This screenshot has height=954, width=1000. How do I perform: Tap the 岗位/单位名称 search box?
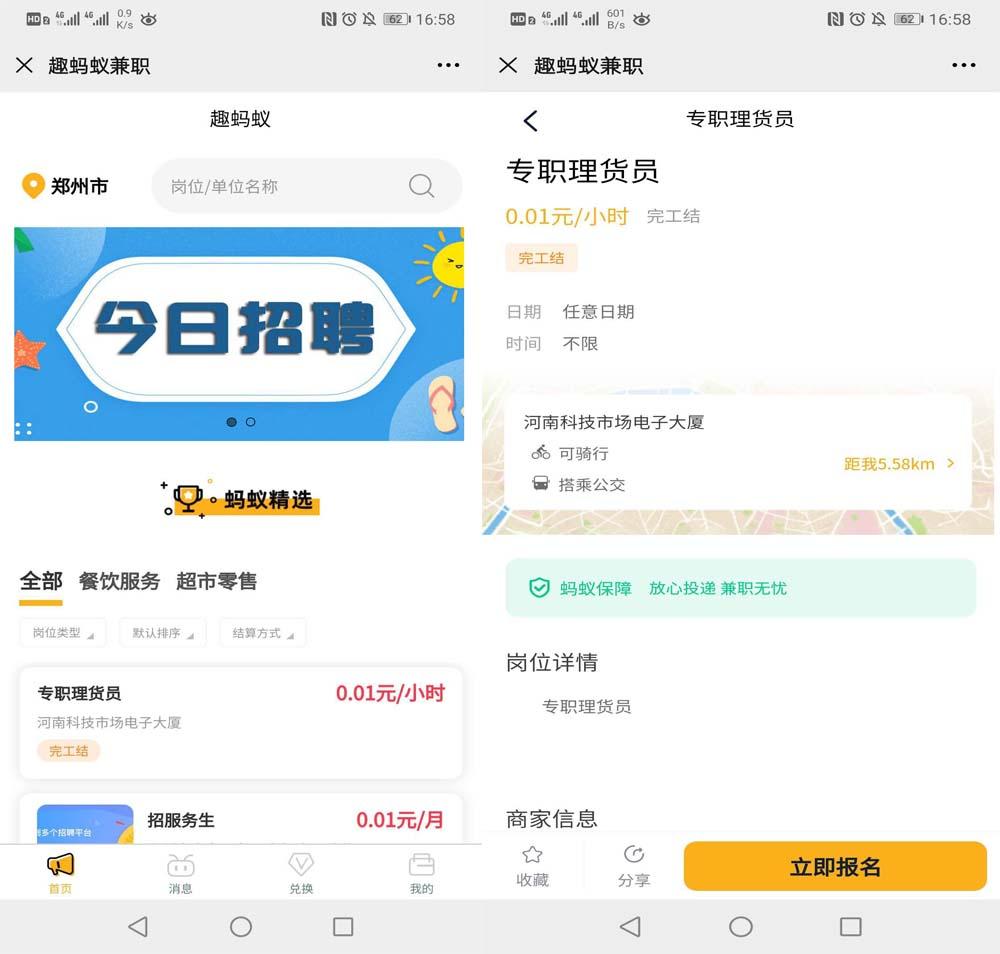[x=290, y=186]
